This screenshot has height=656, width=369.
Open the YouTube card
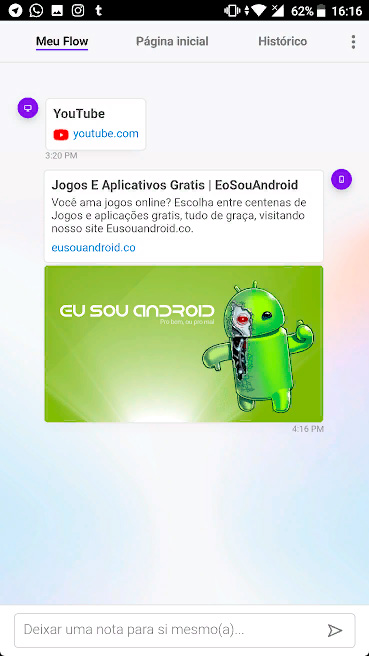coord(95,124)
